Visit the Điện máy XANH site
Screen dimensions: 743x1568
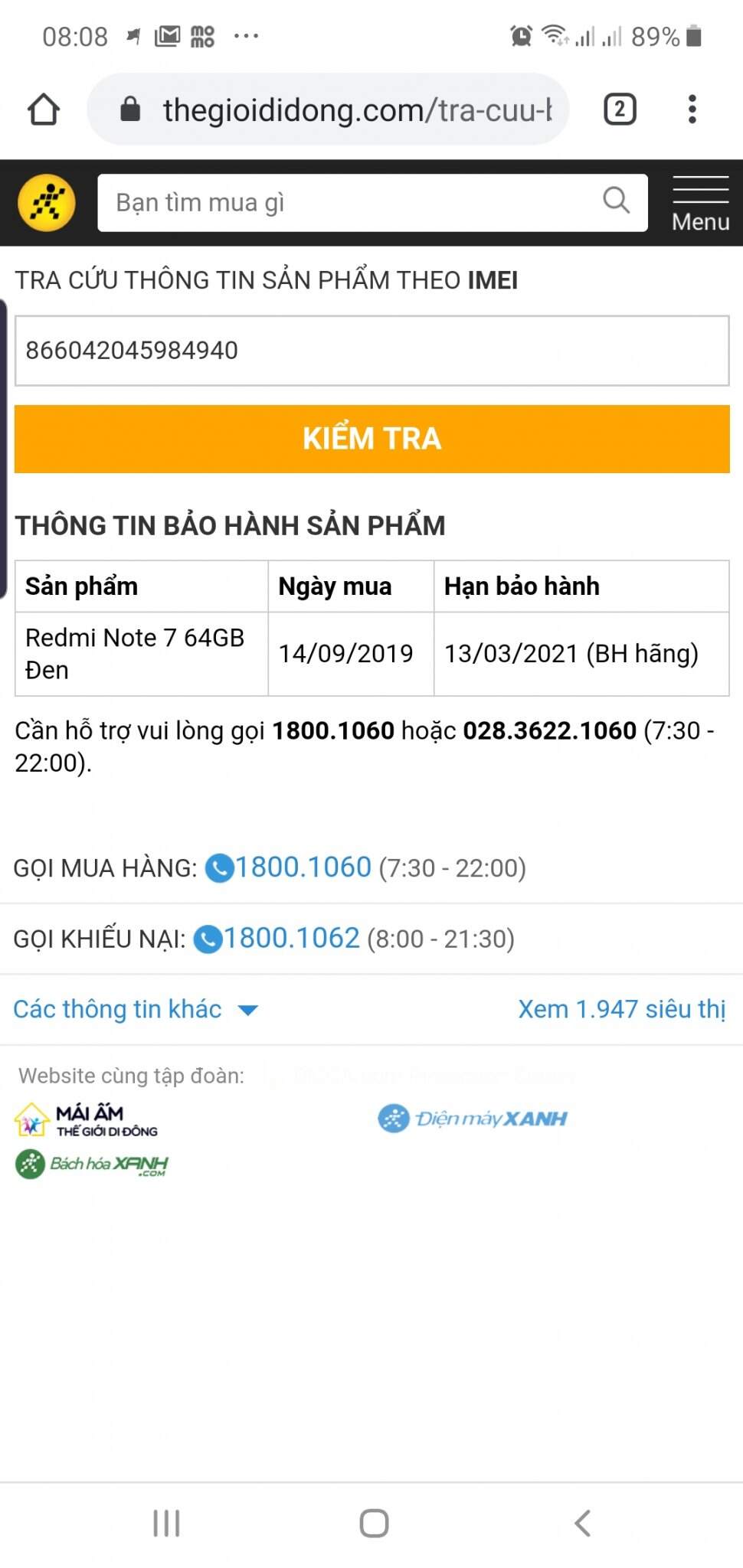tap(473, 1119)
